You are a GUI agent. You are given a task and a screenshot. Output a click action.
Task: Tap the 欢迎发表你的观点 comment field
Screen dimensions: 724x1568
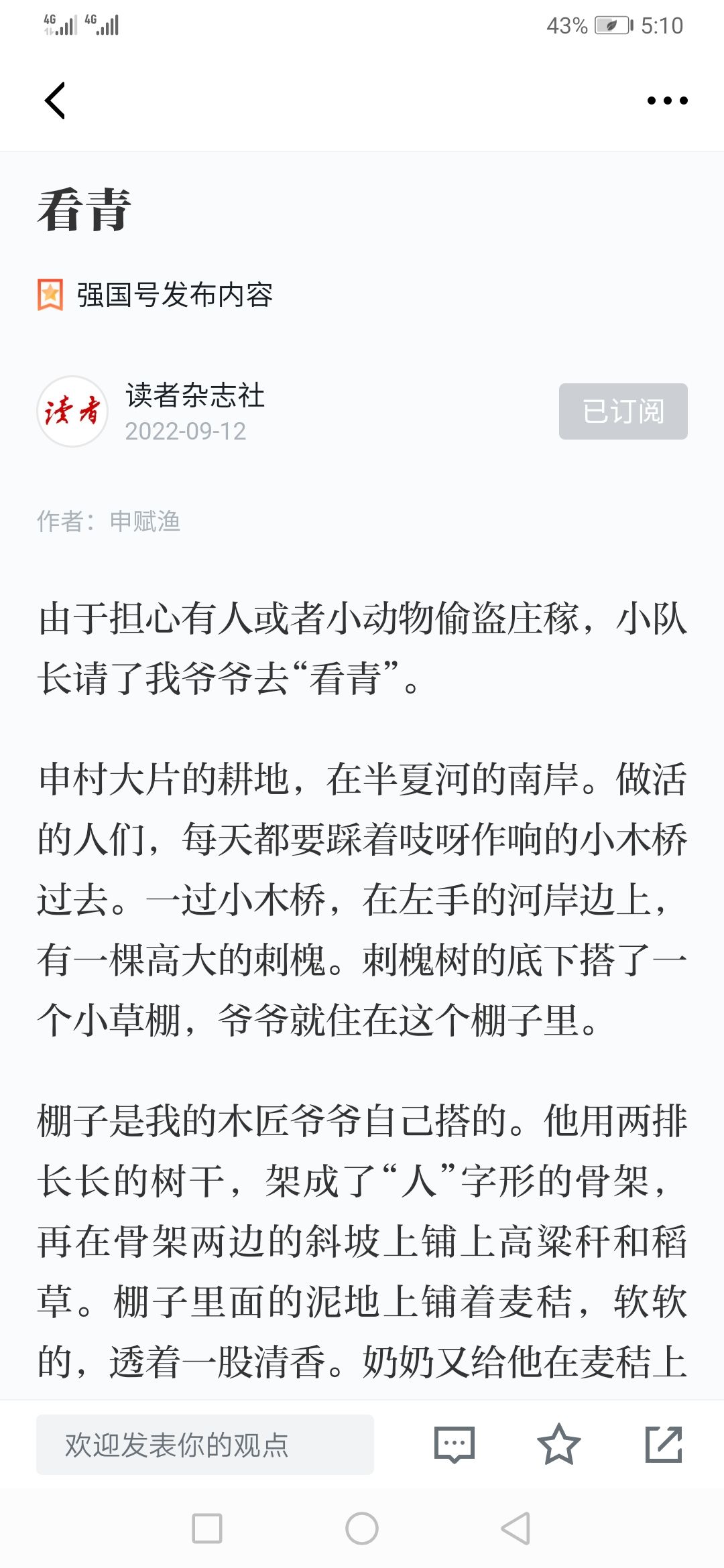coord(204,1445)
